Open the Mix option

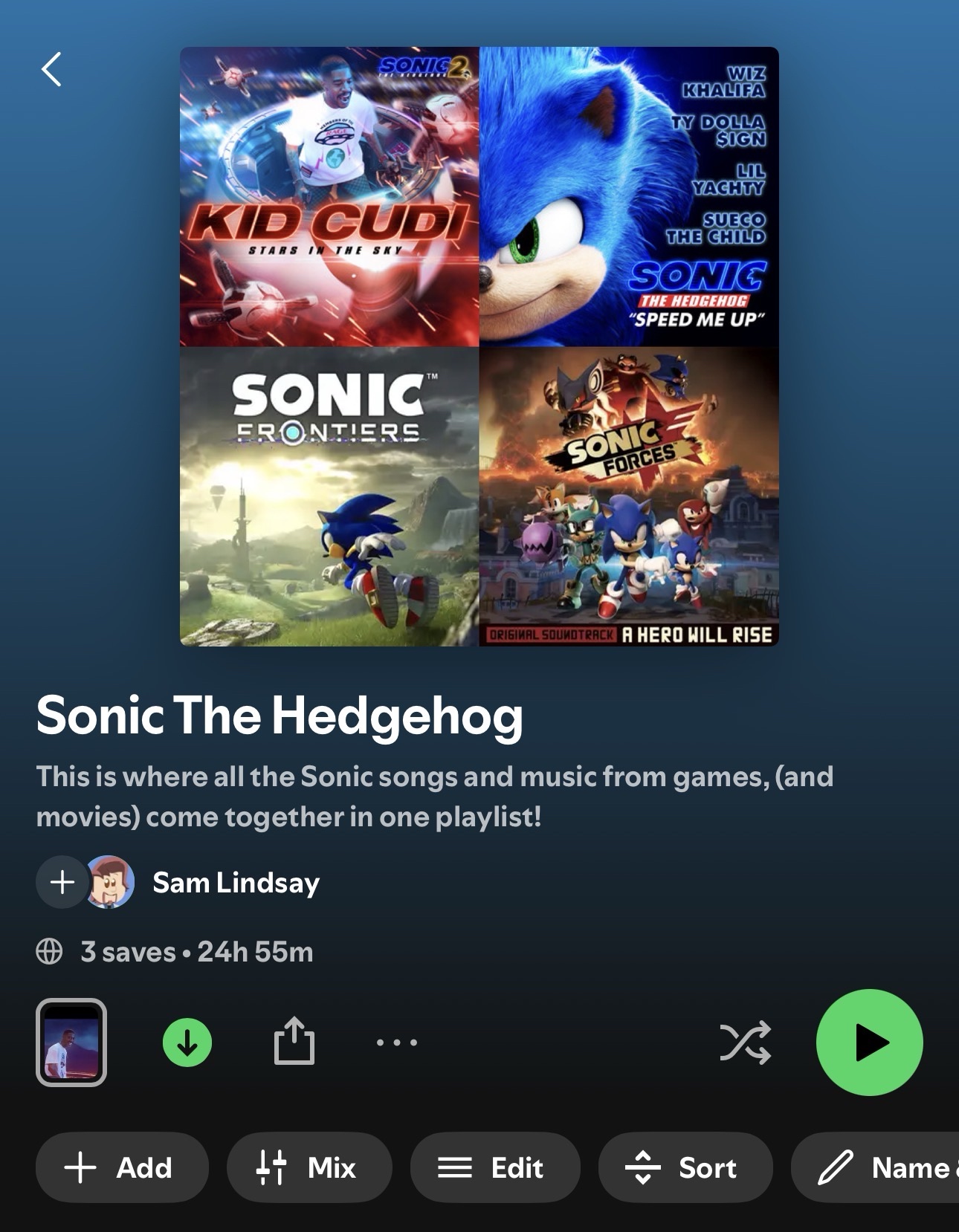(309, 1167)
